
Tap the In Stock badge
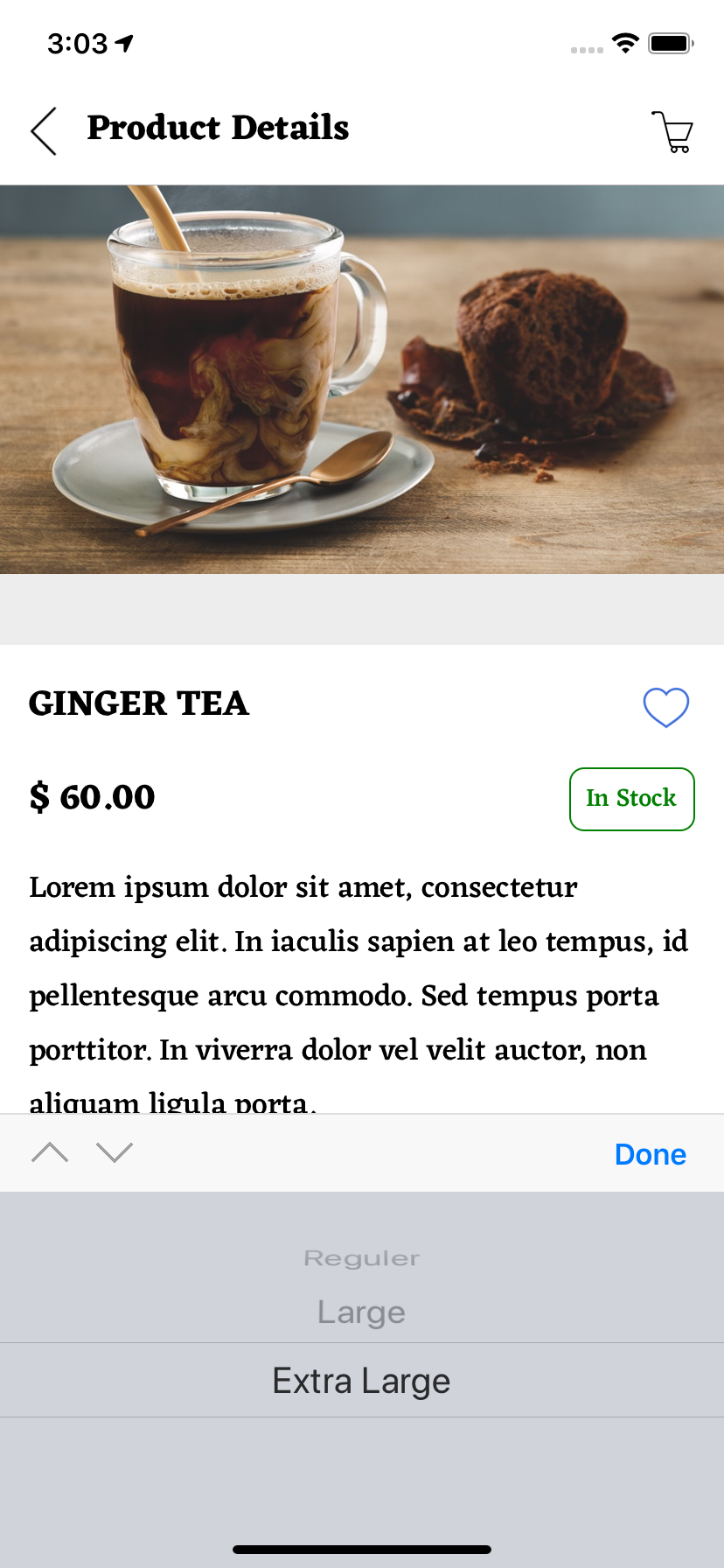pos(631,798)
